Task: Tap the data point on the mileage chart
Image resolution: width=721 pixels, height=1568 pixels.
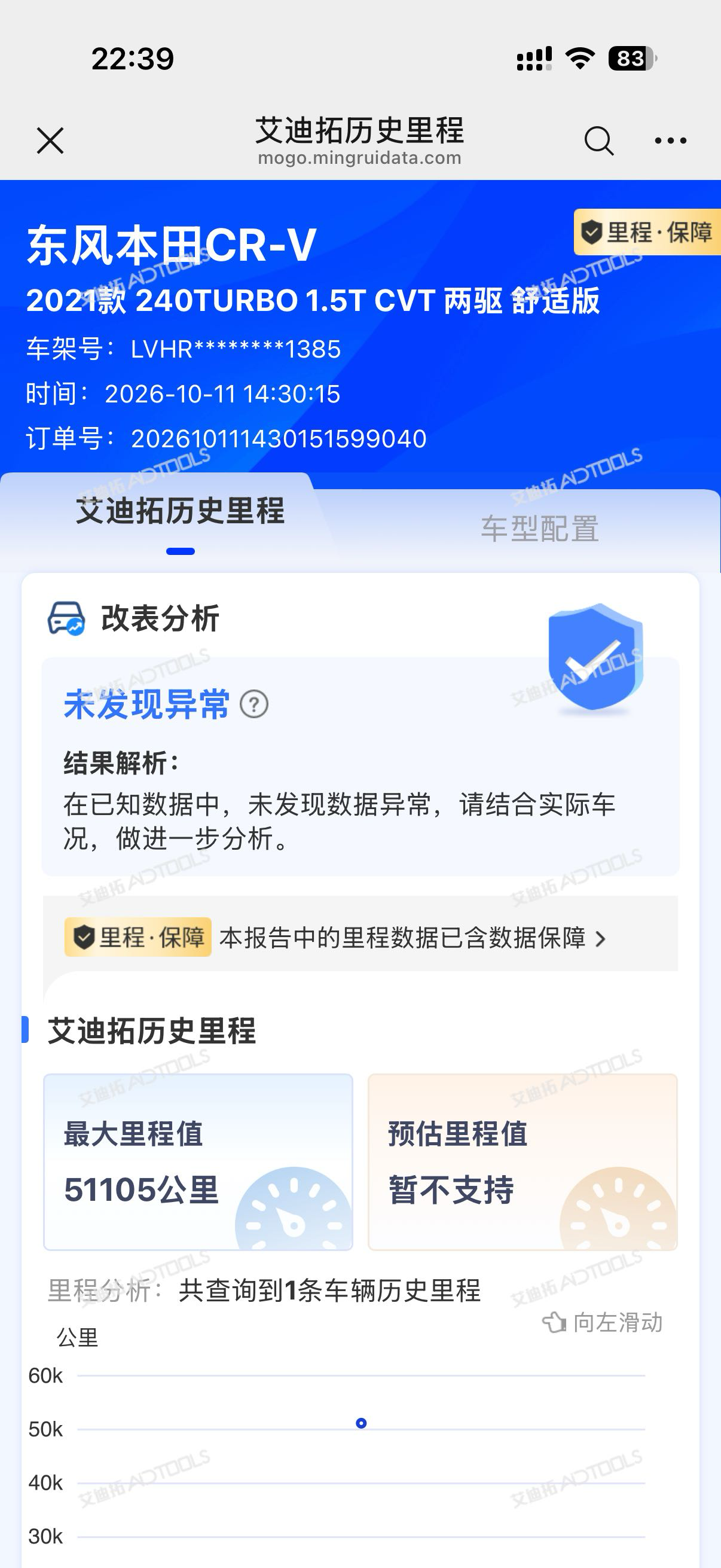Action: point(362,1423)
